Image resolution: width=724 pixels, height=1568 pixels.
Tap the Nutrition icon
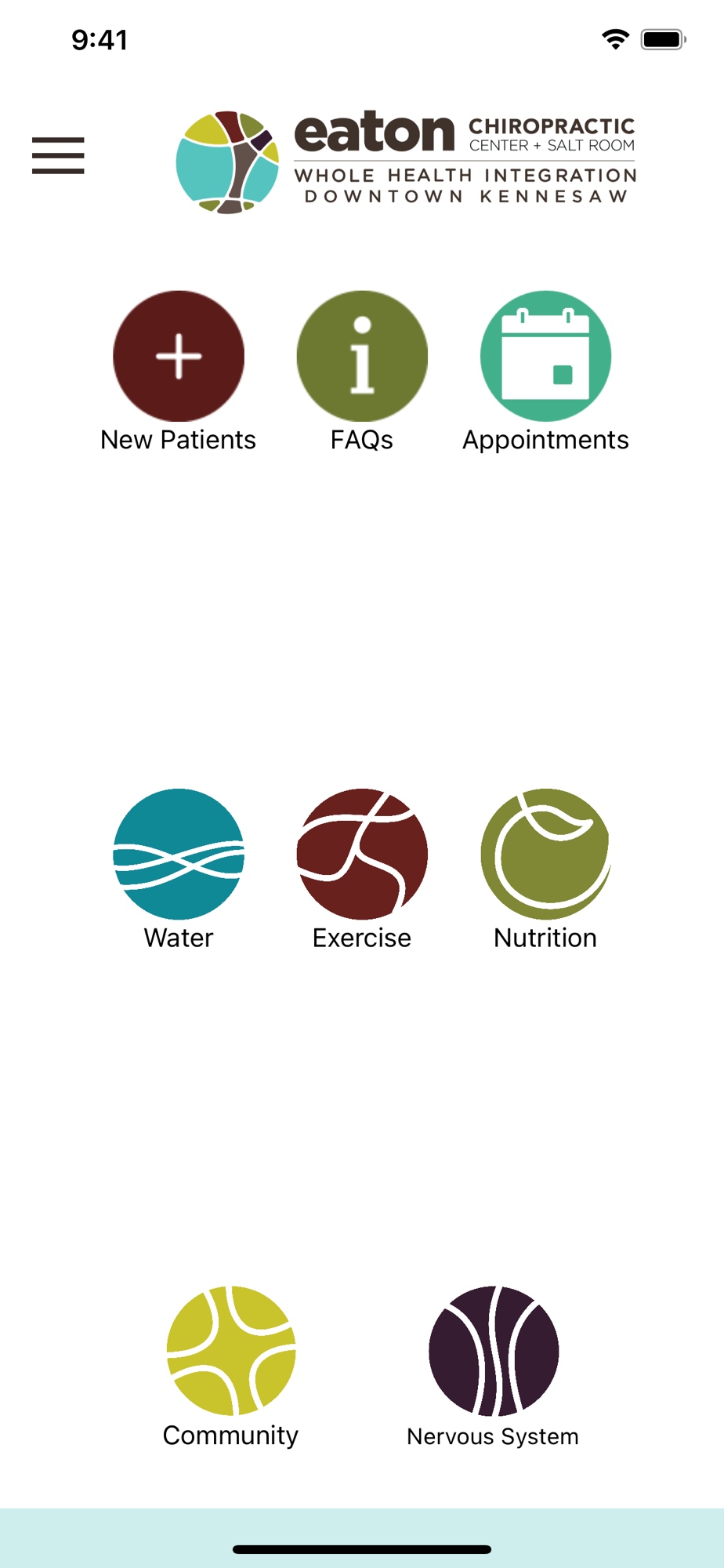545,854
